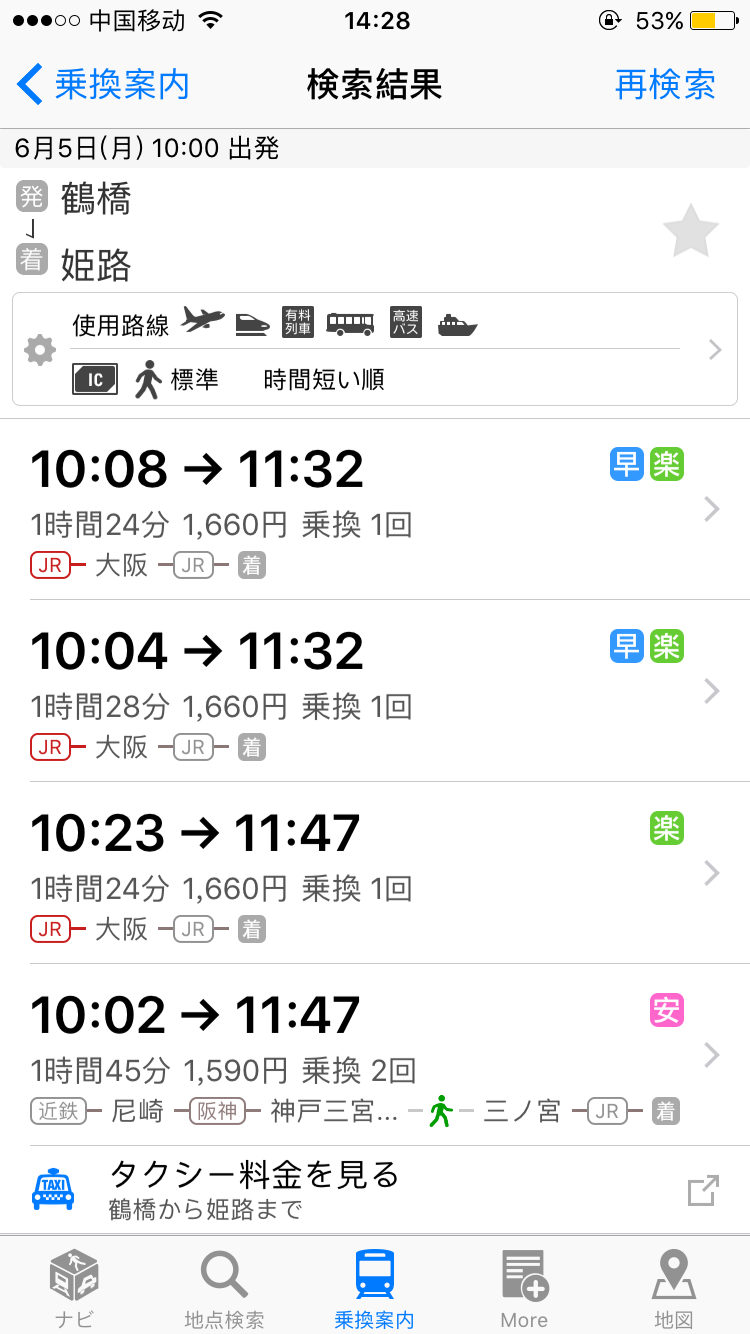The width and height of the screenshot is (750, 1334).
Task: Tap 再検索 to search again
Action: coord(665,85)
